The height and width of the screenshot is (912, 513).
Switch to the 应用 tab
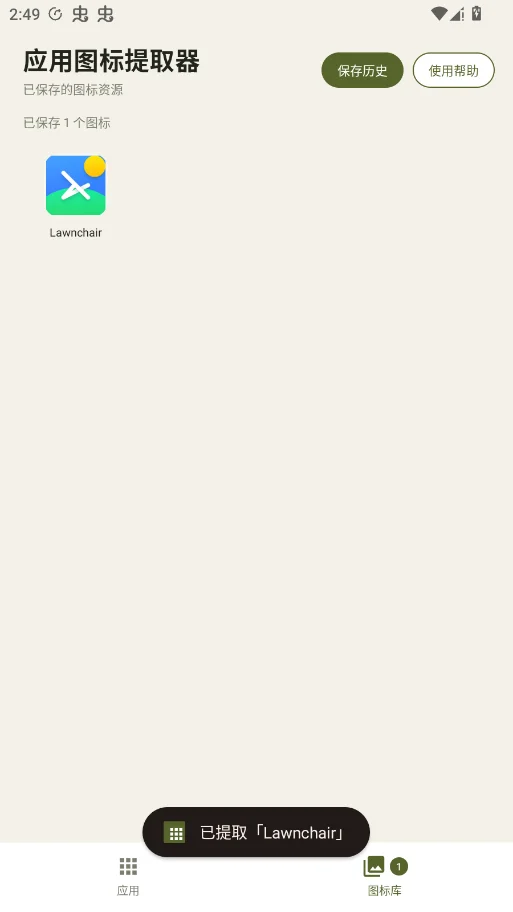(x=128, y=877)
